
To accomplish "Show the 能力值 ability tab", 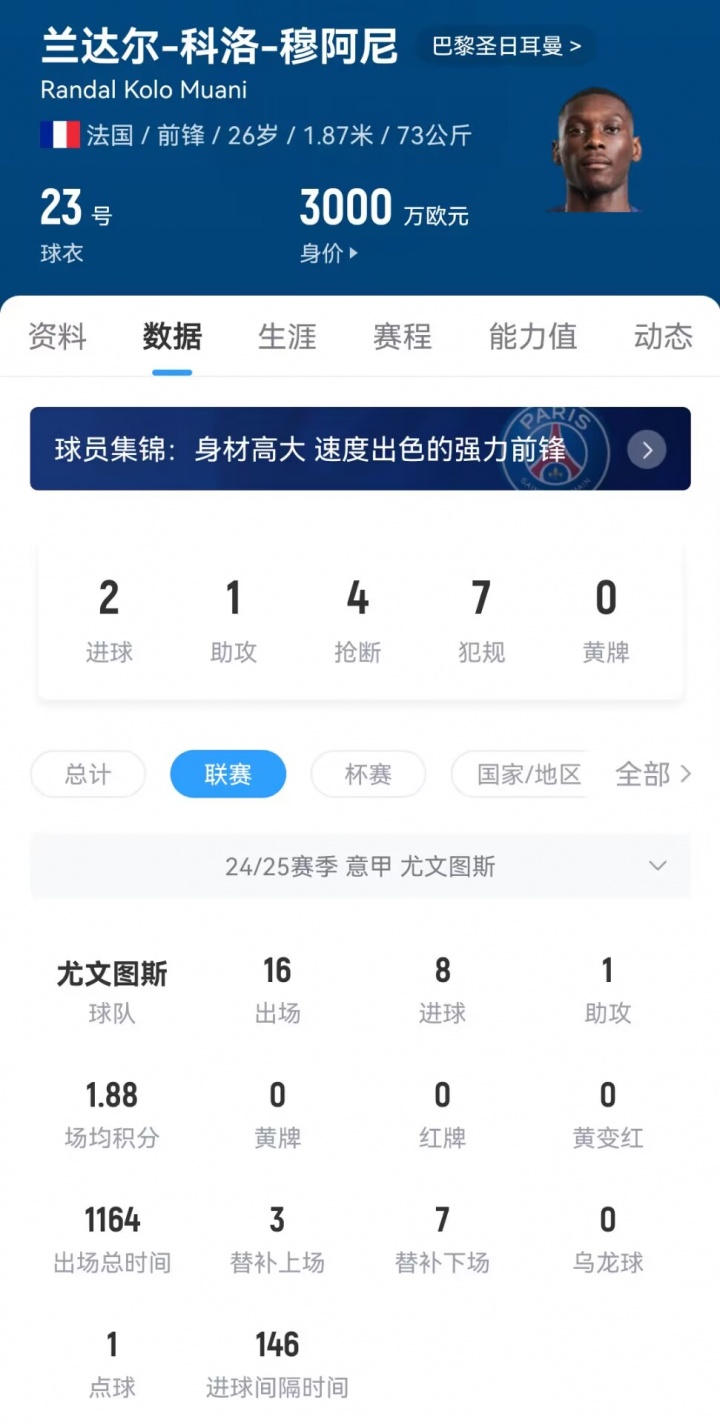I will pyautogui.click(x=532, y=337).
